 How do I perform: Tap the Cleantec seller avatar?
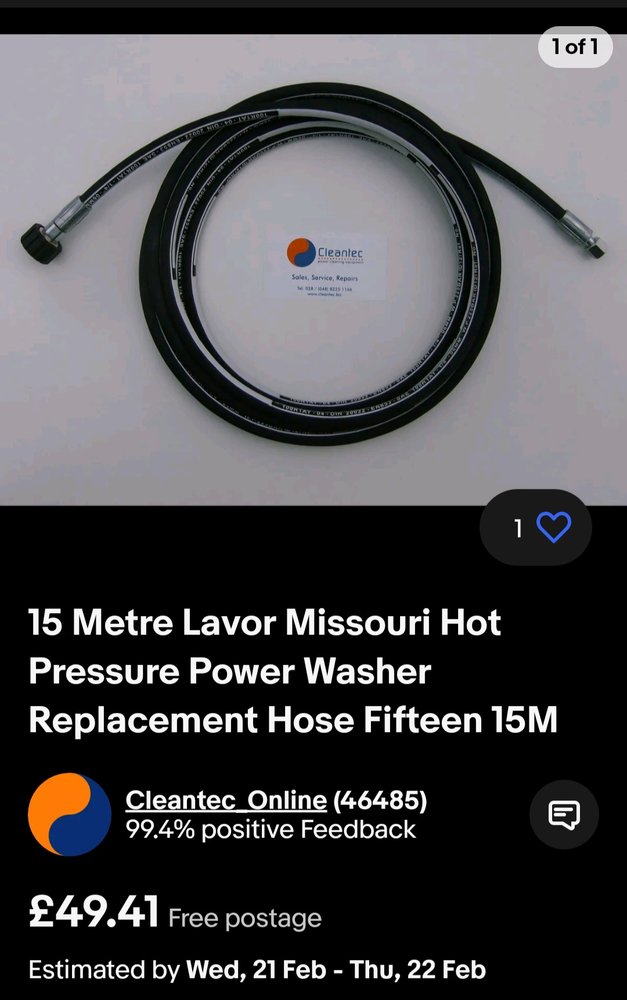(x=70, y=814)
